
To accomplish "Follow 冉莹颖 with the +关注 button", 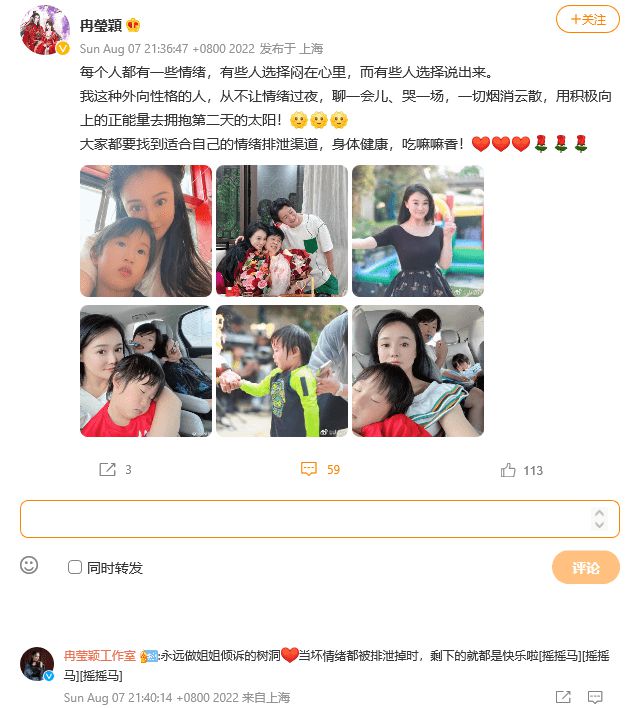I will [x=587, y=19].
